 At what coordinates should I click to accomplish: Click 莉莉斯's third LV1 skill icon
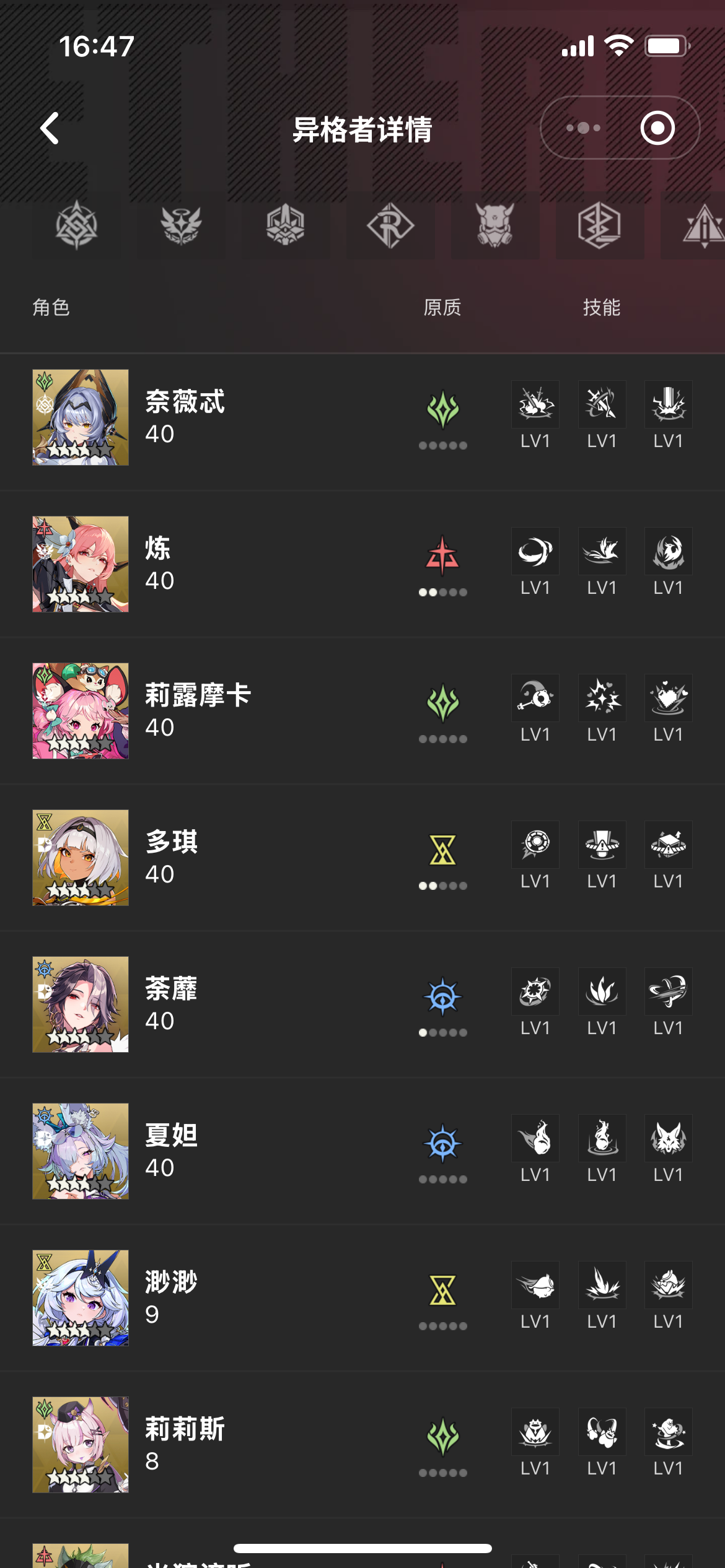[x=668, y=1431]
